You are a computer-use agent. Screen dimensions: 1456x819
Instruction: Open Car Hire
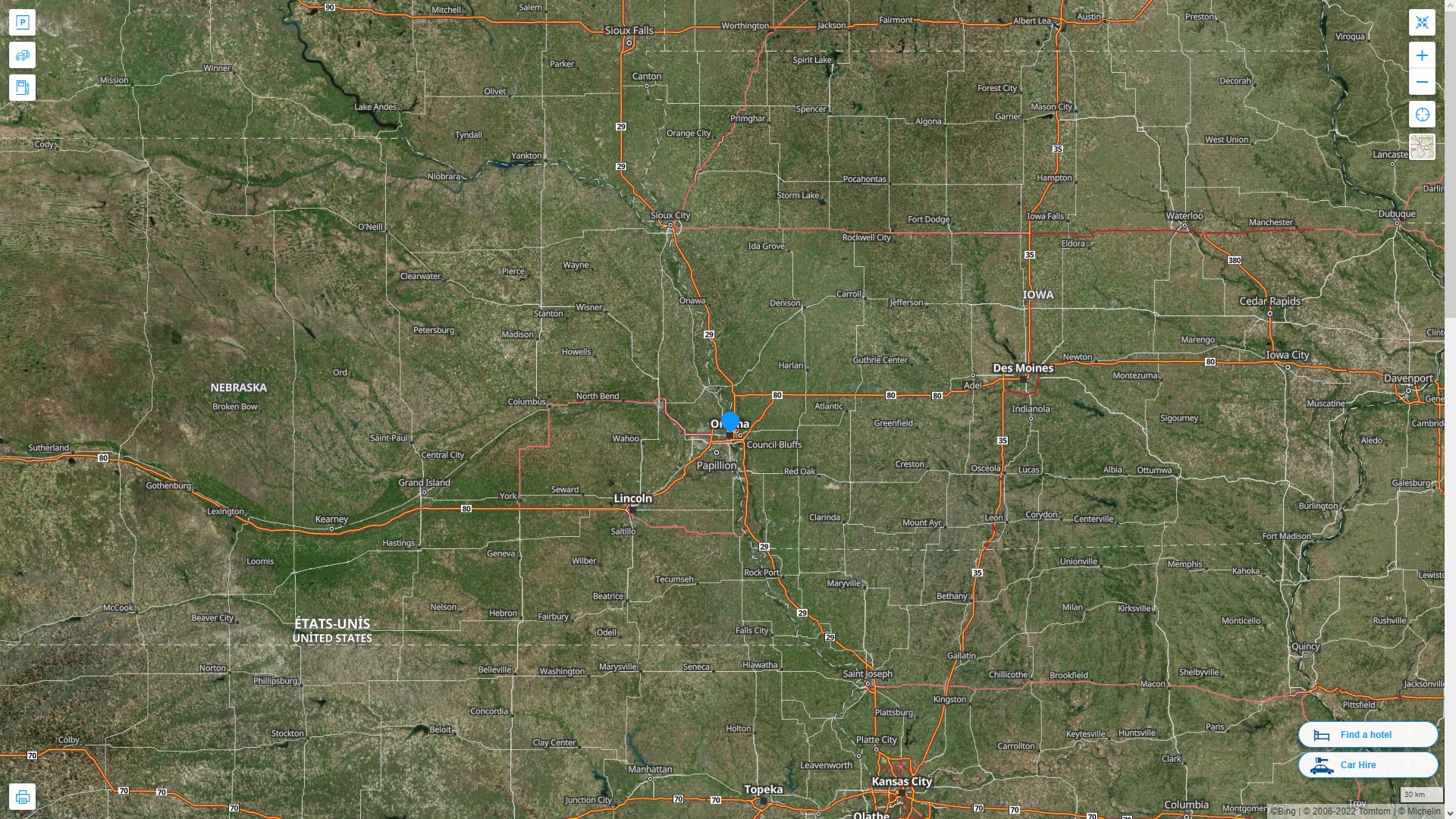(1367, 765)
